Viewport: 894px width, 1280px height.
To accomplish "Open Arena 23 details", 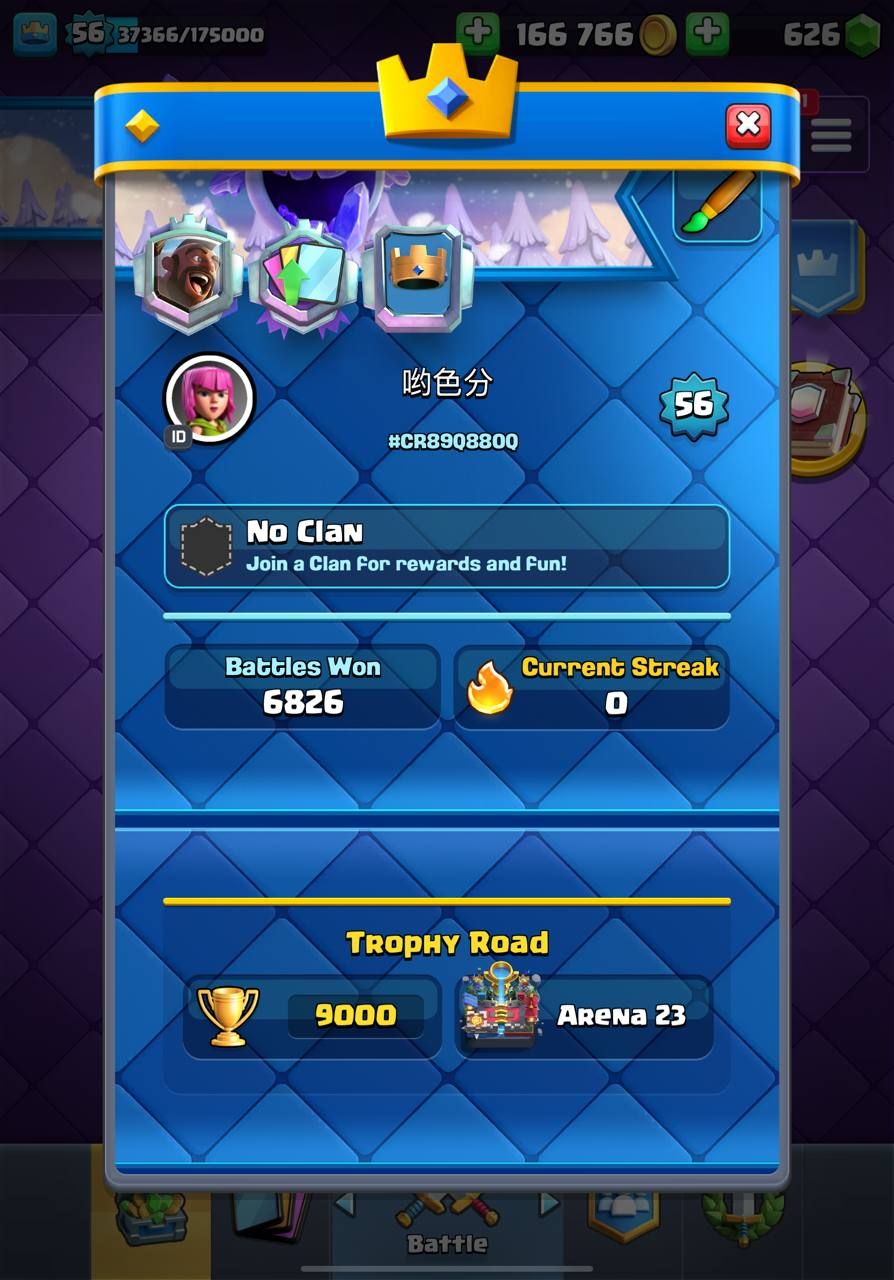I will (x=585, y=1016).
